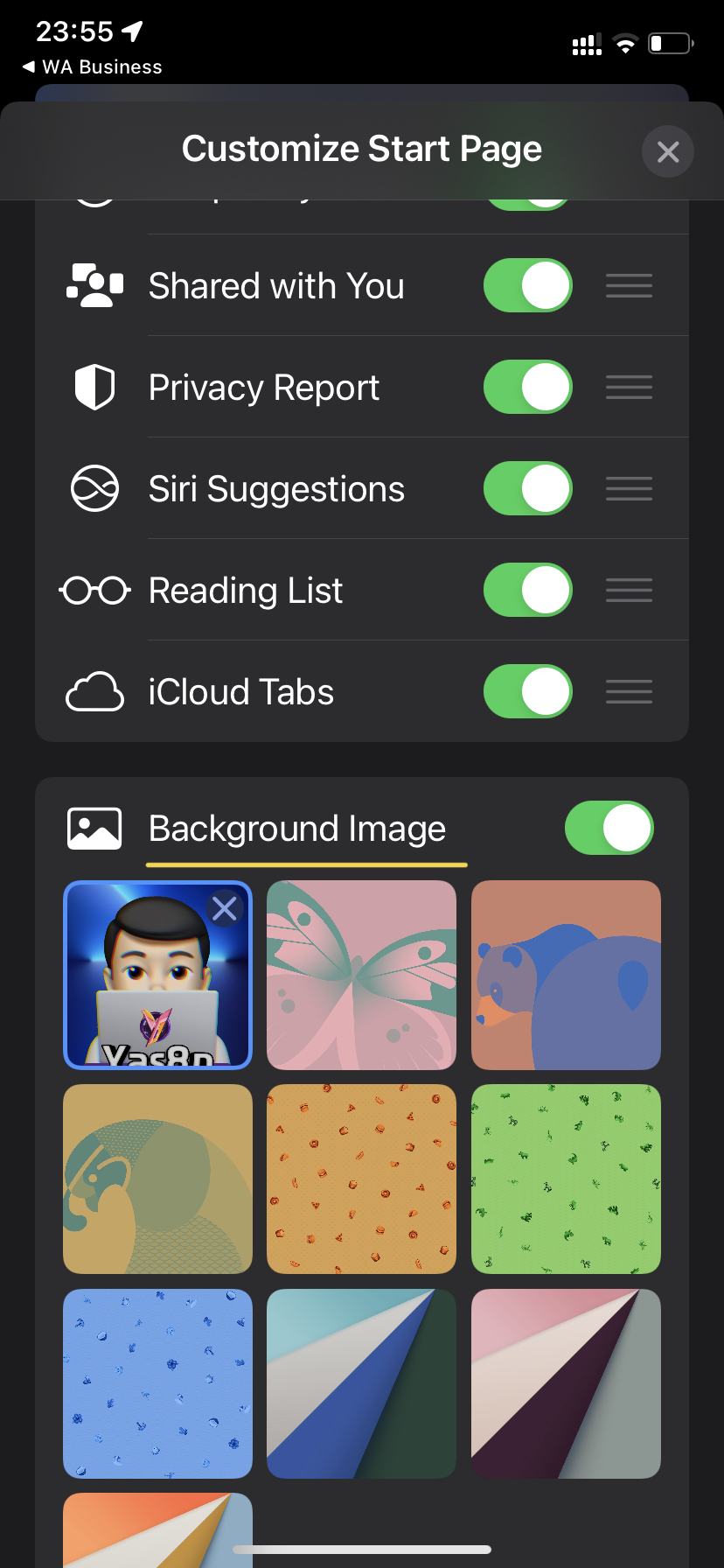Viewport: 724px width, 1568px height.
Task: Disable the Privacy Report section
Action: click(528, 387)
